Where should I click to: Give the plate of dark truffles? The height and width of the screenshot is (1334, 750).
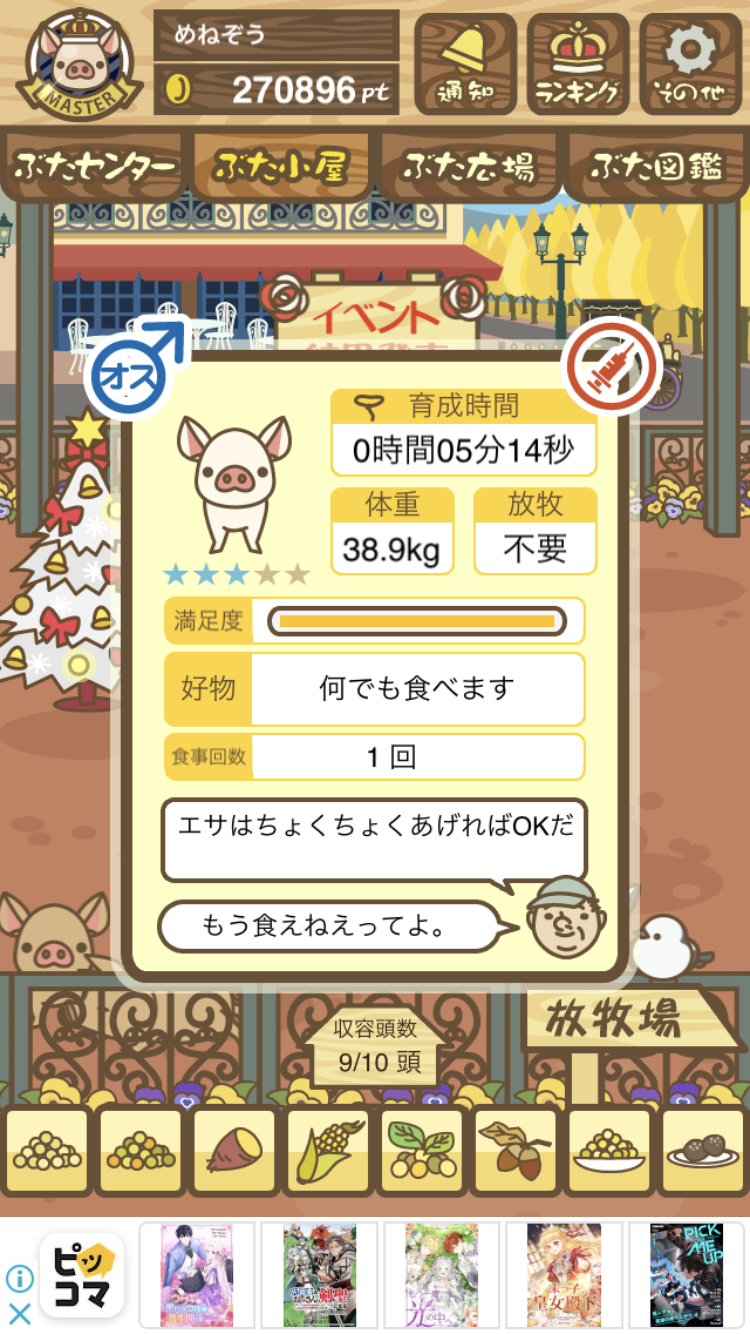703,1152
